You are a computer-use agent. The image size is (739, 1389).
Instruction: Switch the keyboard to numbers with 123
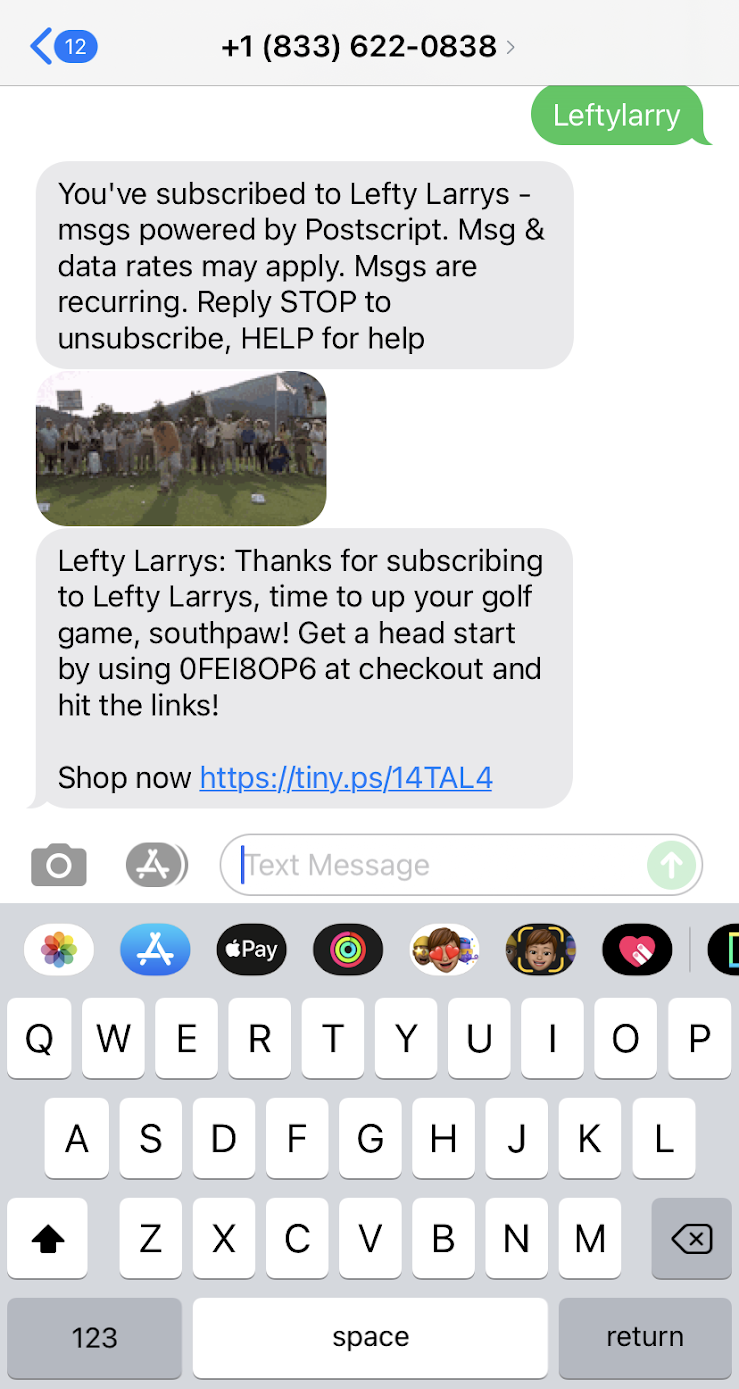(x=95, y=1338)
